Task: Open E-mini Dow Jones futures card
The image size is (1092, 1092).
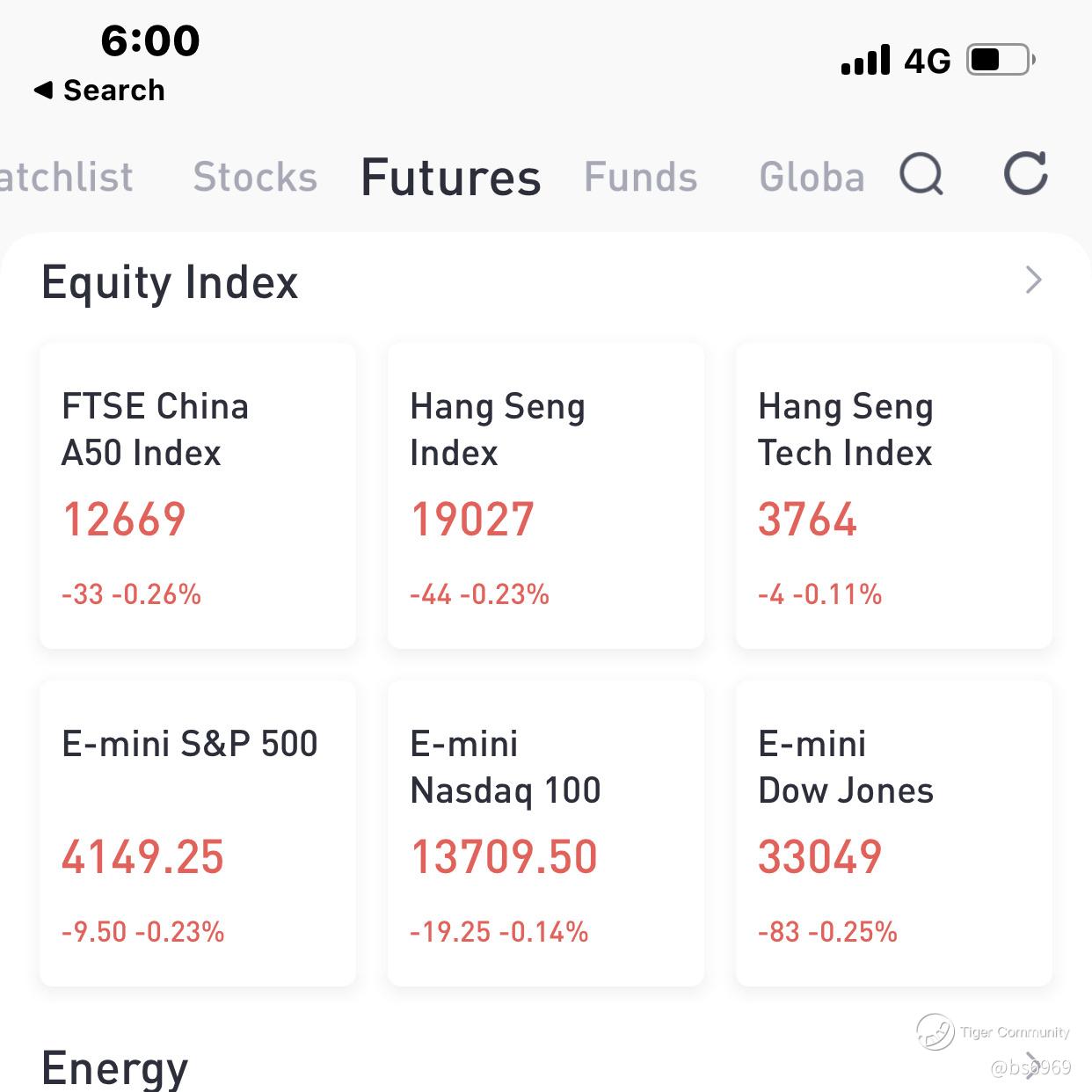Action: coord(893,833)
